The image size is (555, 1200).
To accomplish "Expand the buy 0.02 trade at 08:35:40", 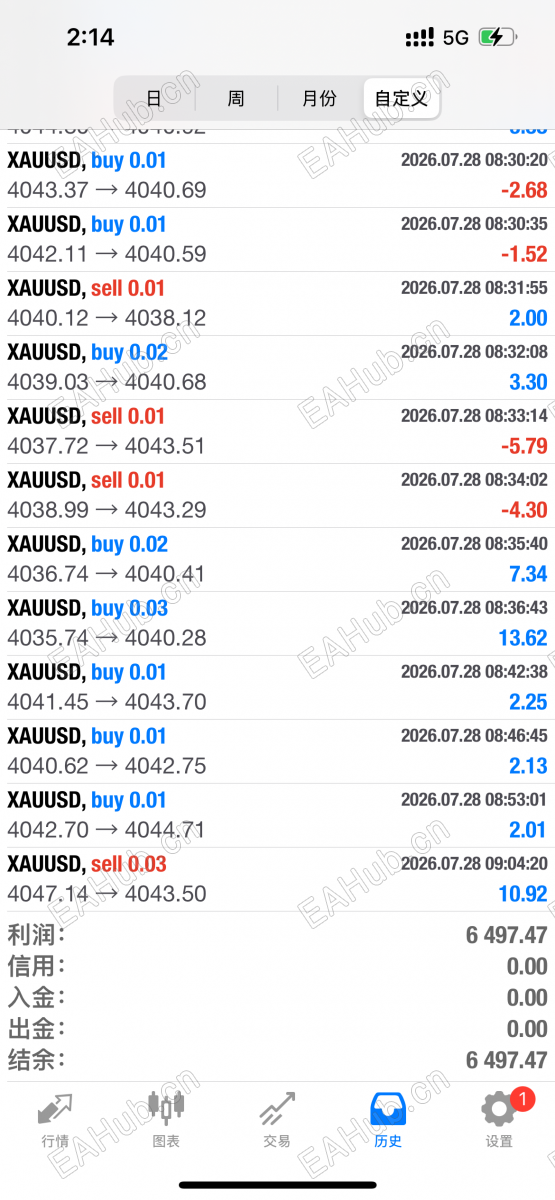I will click(x=277, y=560).
